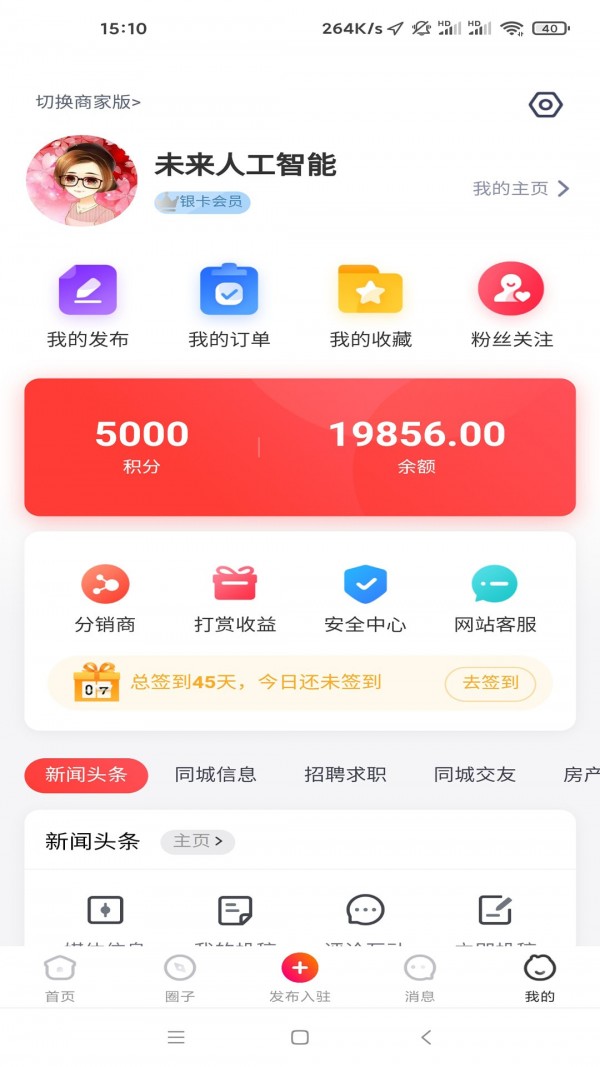Open the 主页 chip beside 新闻头条

(197, 841)
